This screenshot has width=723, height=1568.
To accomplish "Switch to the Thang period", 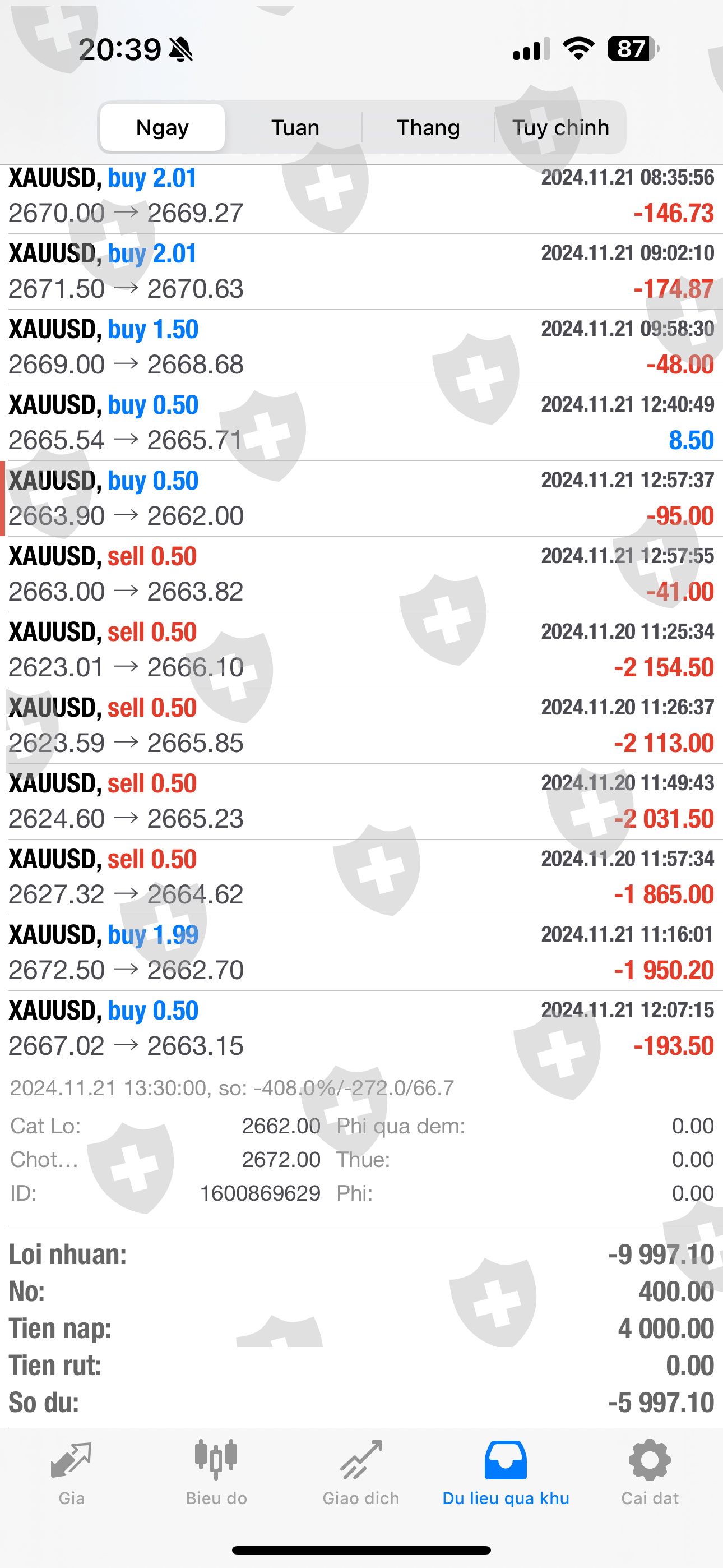I will point(428,128).
